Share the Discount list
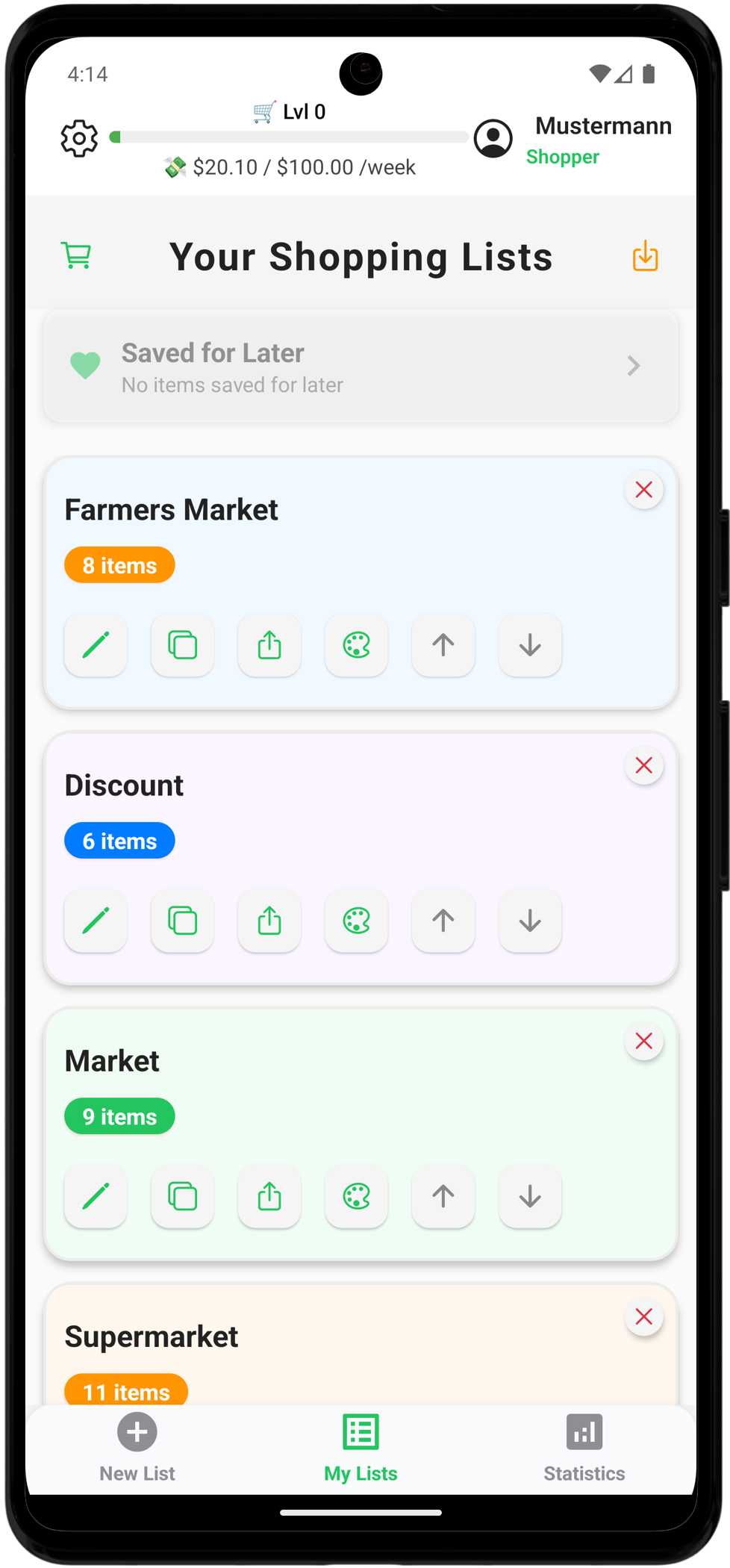The image size is (730, 1568). coord(269,921)
